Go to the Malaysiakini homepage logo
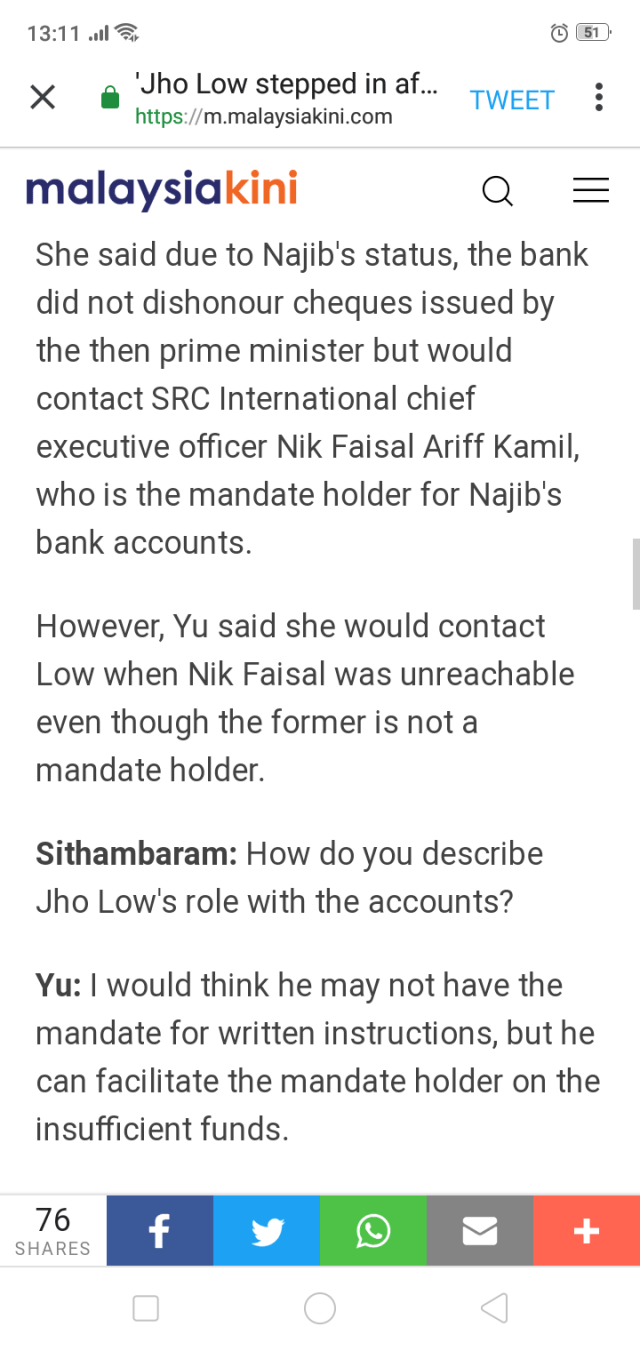The width and height of the screenshot is (640, 1351). (162, 190)
